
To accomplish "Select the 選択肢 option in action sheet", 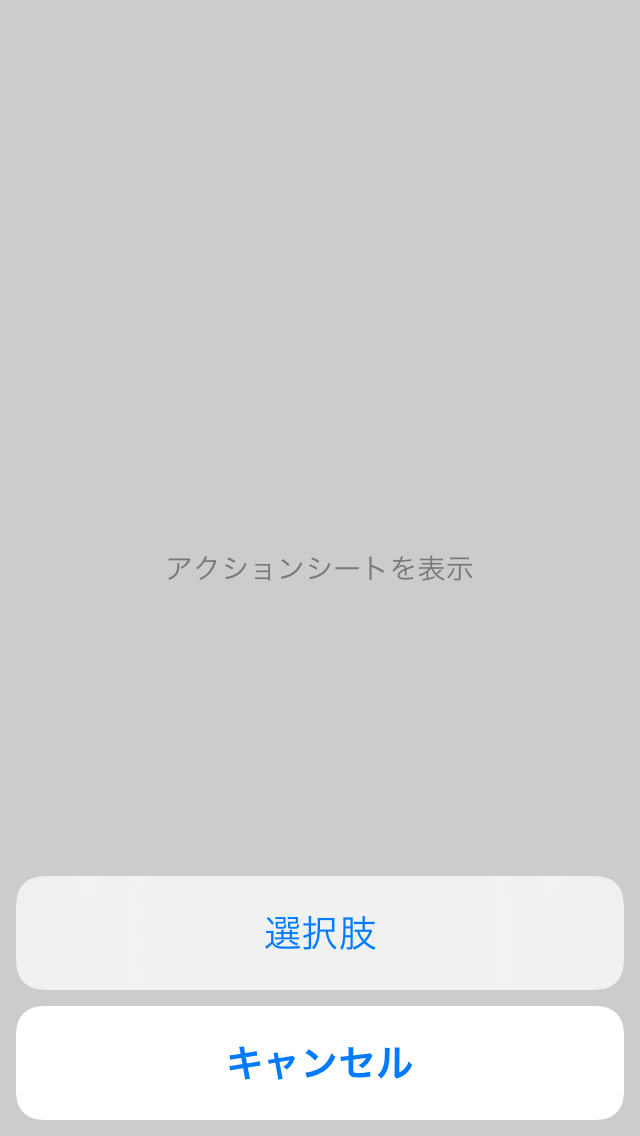I will tap(320, 932).
